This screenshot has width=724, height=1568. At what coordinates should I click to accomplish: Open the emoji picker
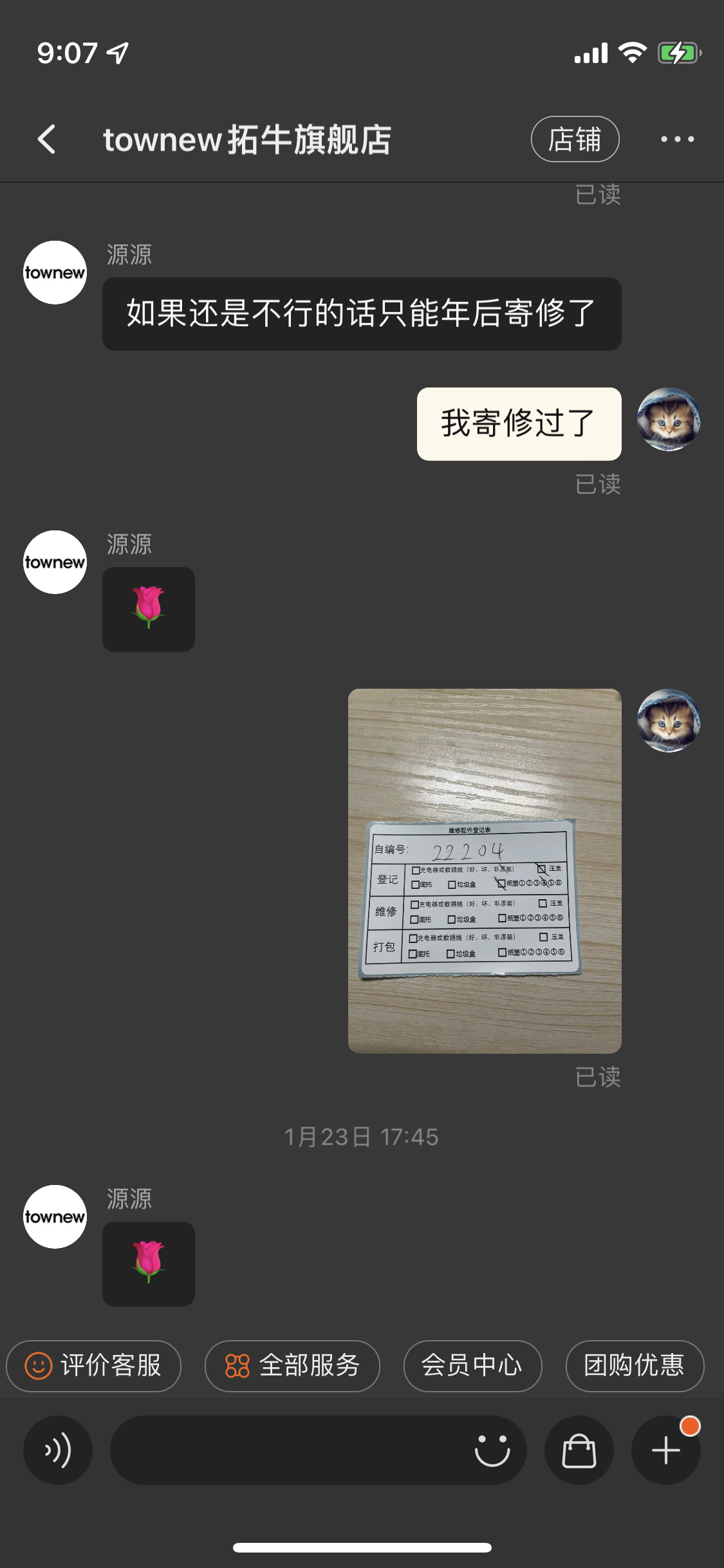coord(492,1450)
